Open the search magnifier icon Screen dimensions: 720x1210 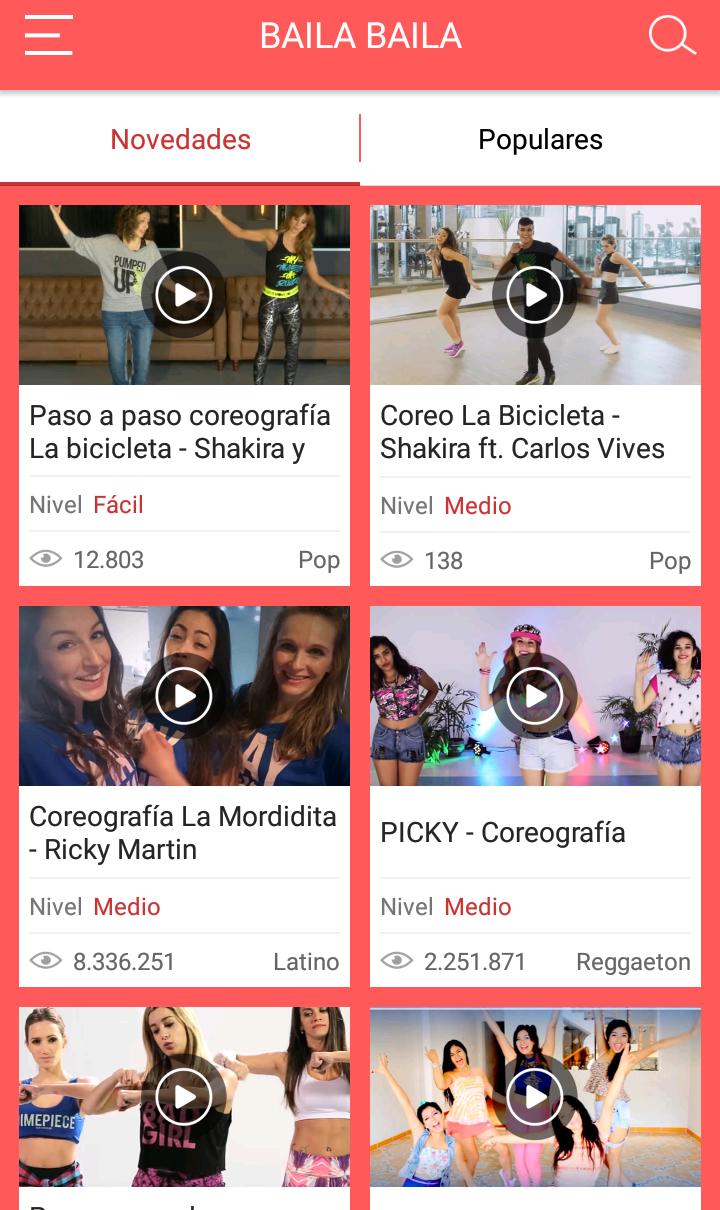(672, 36)
